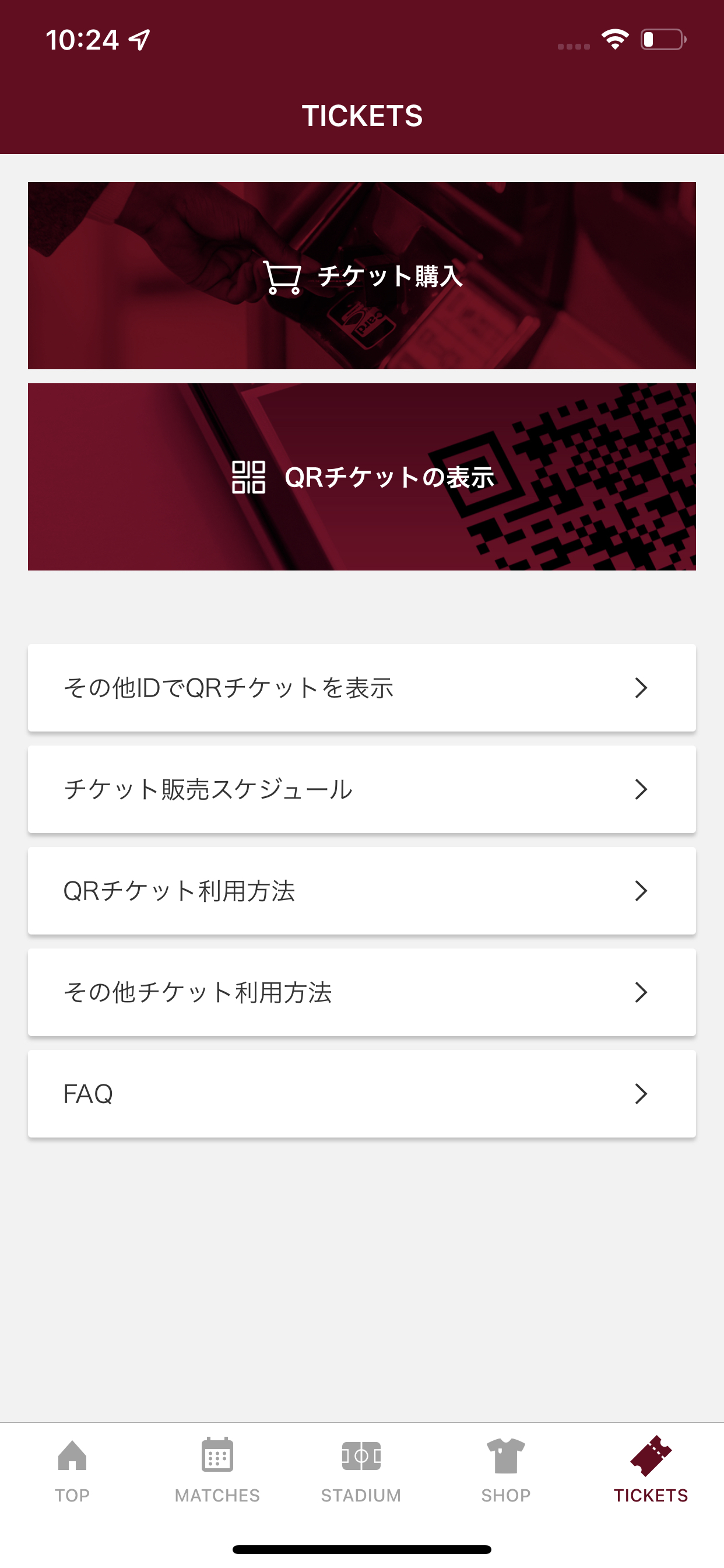This screenshot has height=1568, width=724.
Task: Open その他IDでQRチケットを表示
Action: pyautogui.click(x=362, y=688)
